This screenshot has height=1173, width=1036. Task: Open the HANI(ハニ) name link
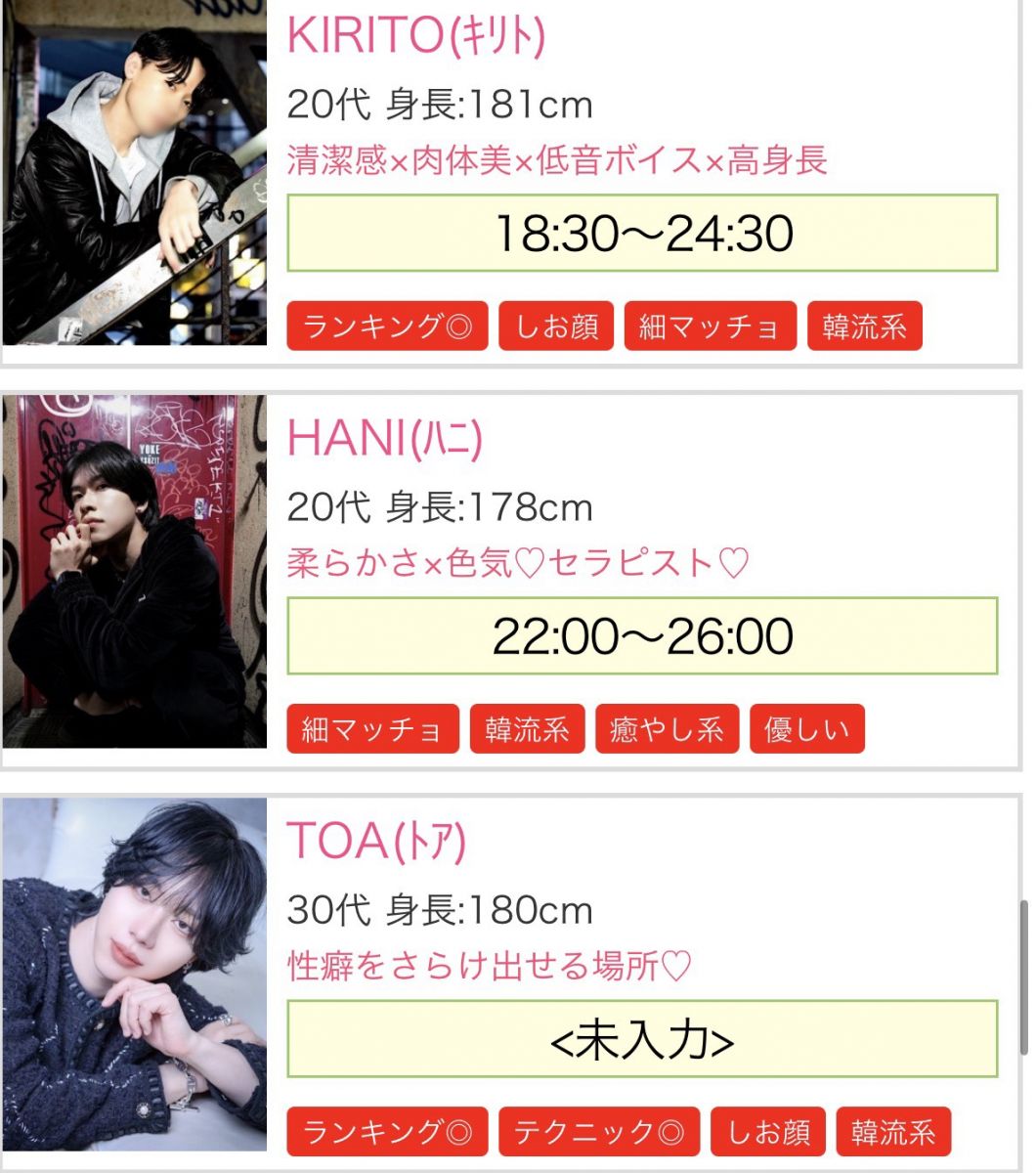pos(384,439)
